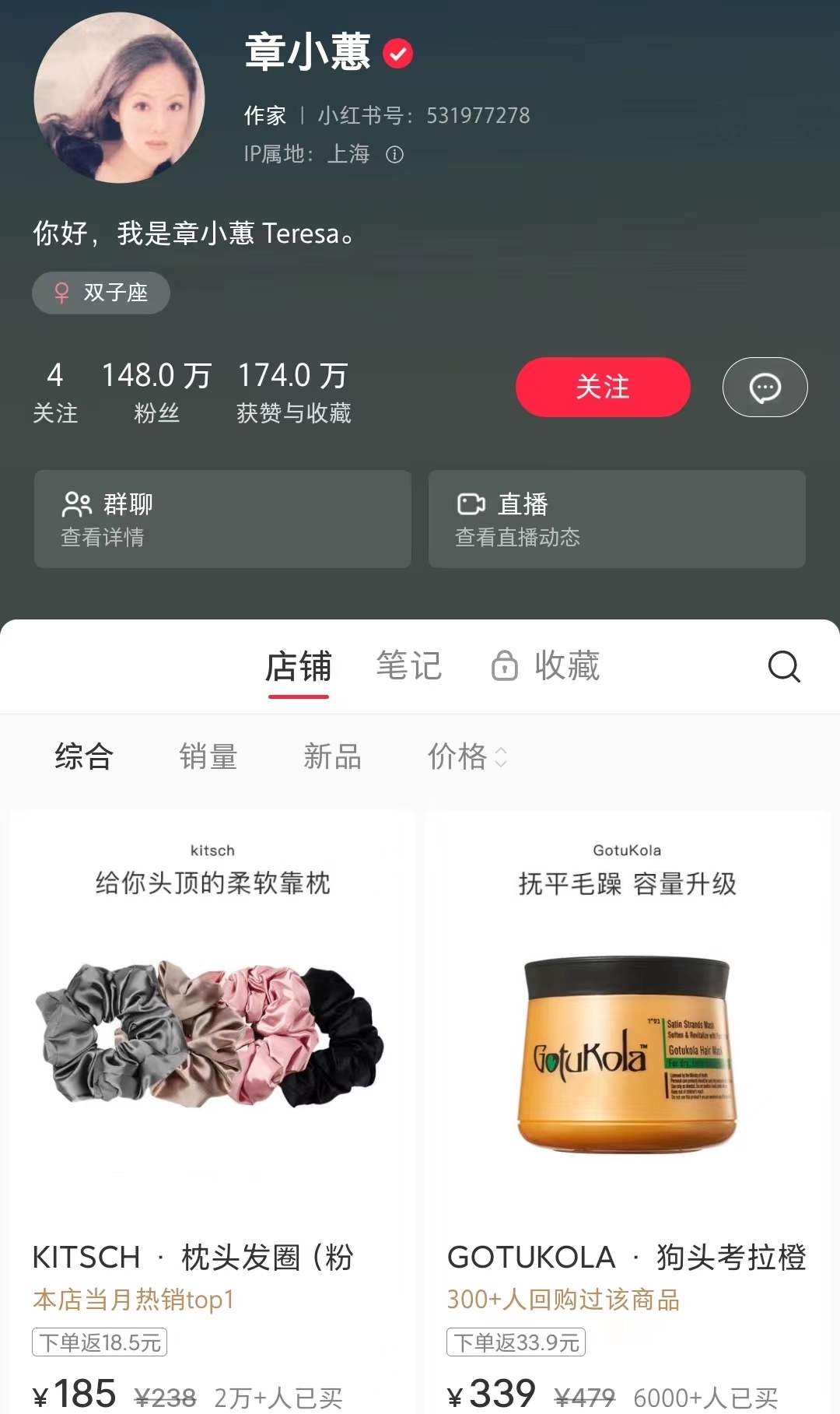The image size is (840, 1414).
Task: Open the KITSCH 枕头发圈 product card
Action: [x=212, y=1089]
